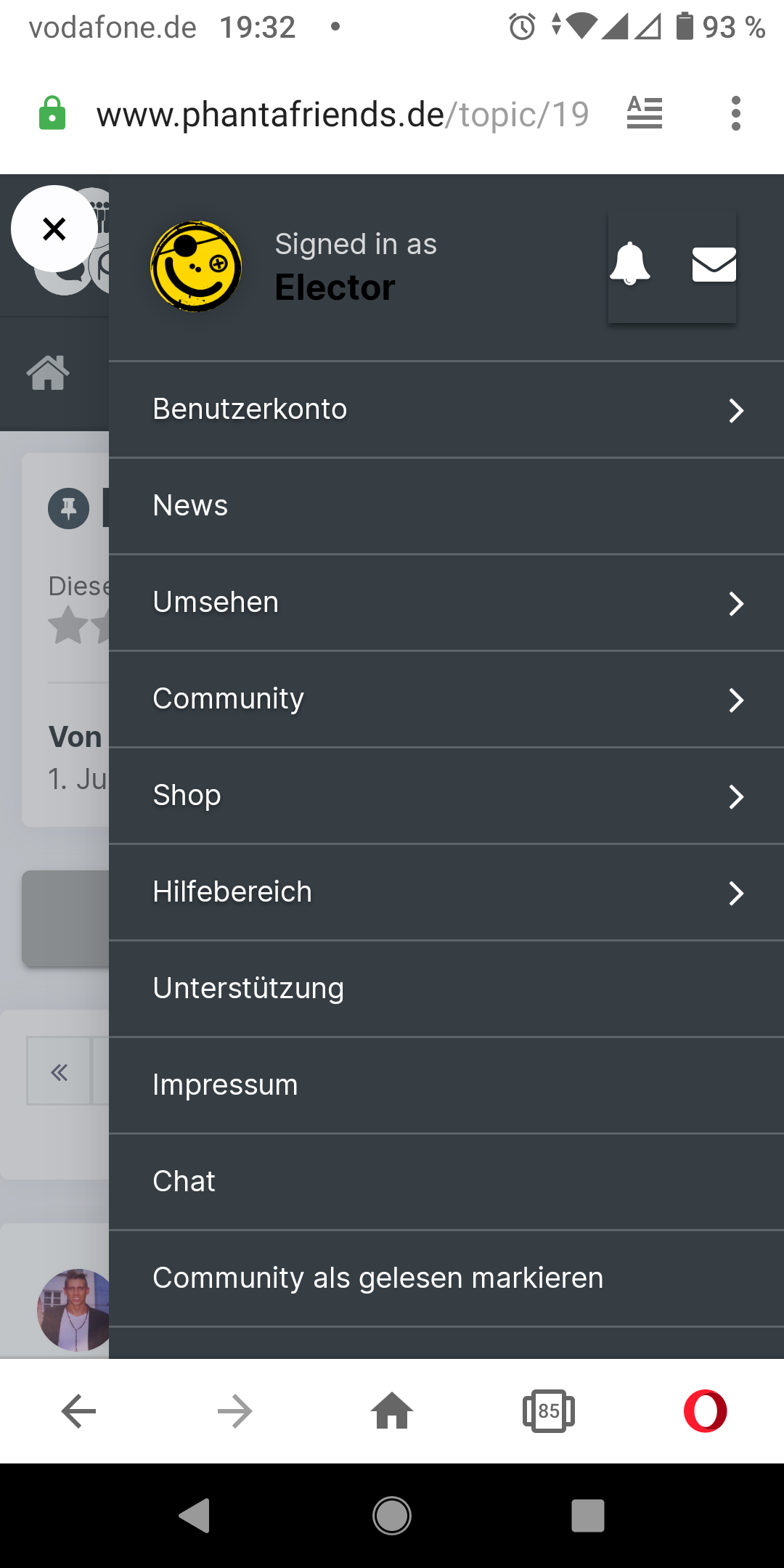The height and width of the screenshot is (1568, 784).
Task: Expand the Benutzerkonto menu
Action: [x=446, y=409]
